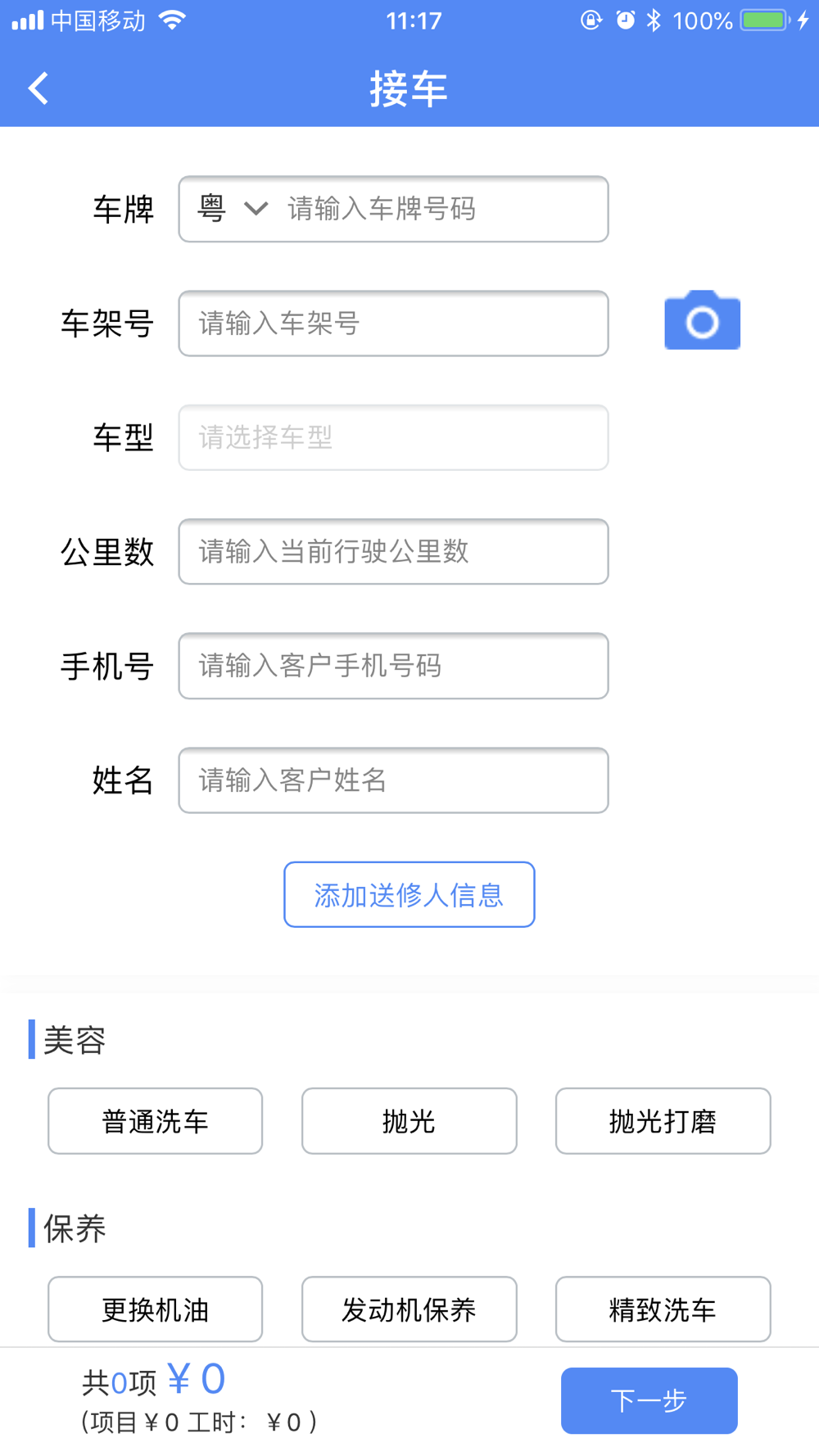Tap the 车架号 input field

click(393, 323)
